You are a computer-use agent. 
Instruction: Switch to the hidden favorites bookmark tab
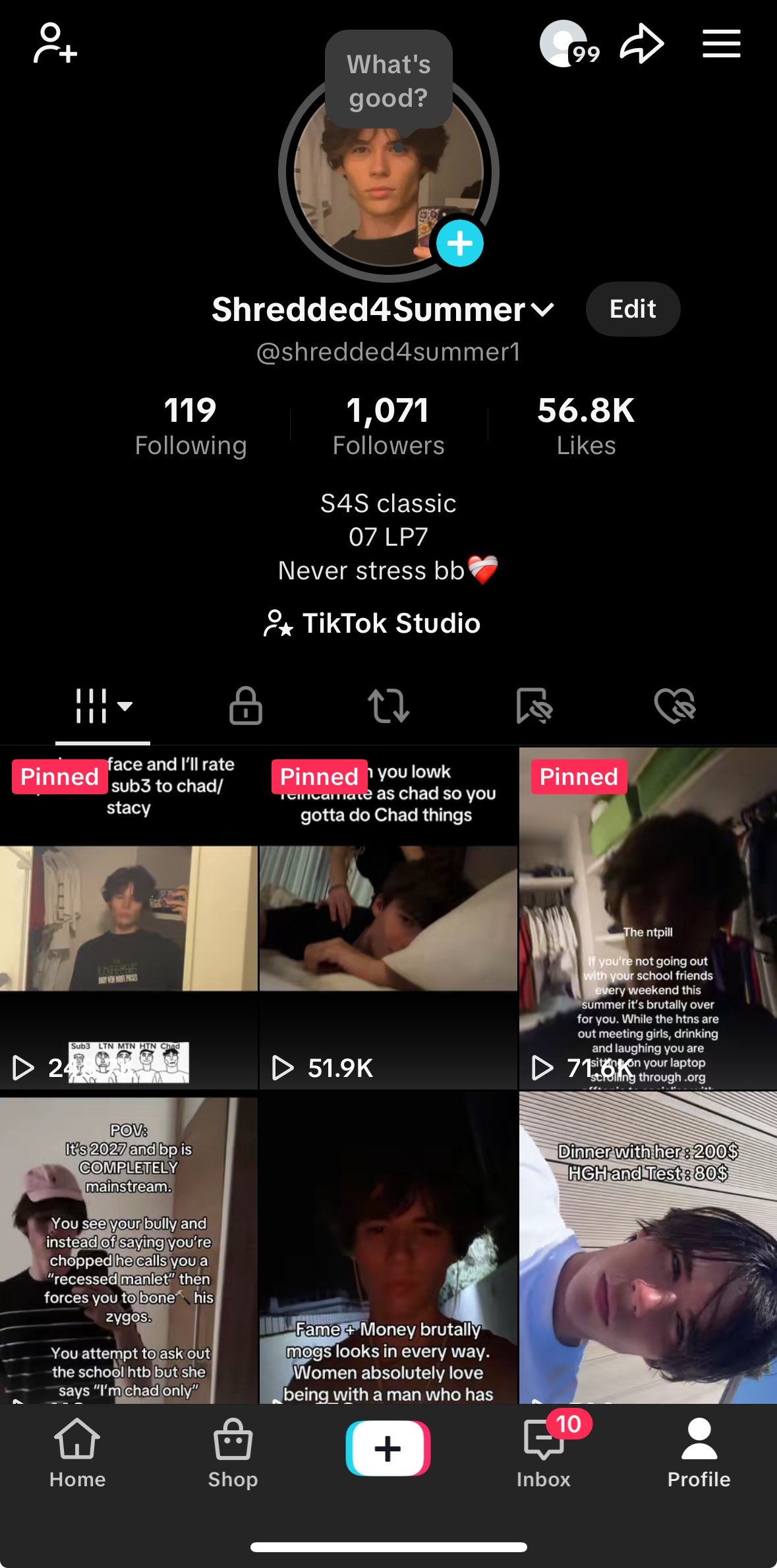533,706
